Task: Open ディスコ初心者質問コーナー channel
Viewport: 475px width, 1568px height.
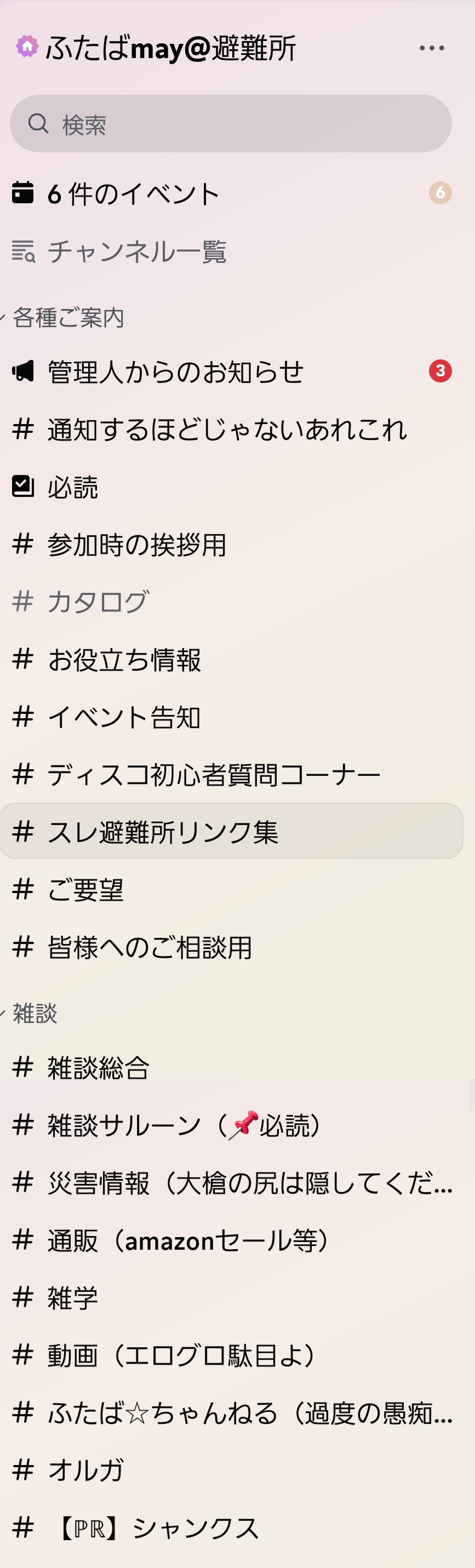Action: (213, 775)
